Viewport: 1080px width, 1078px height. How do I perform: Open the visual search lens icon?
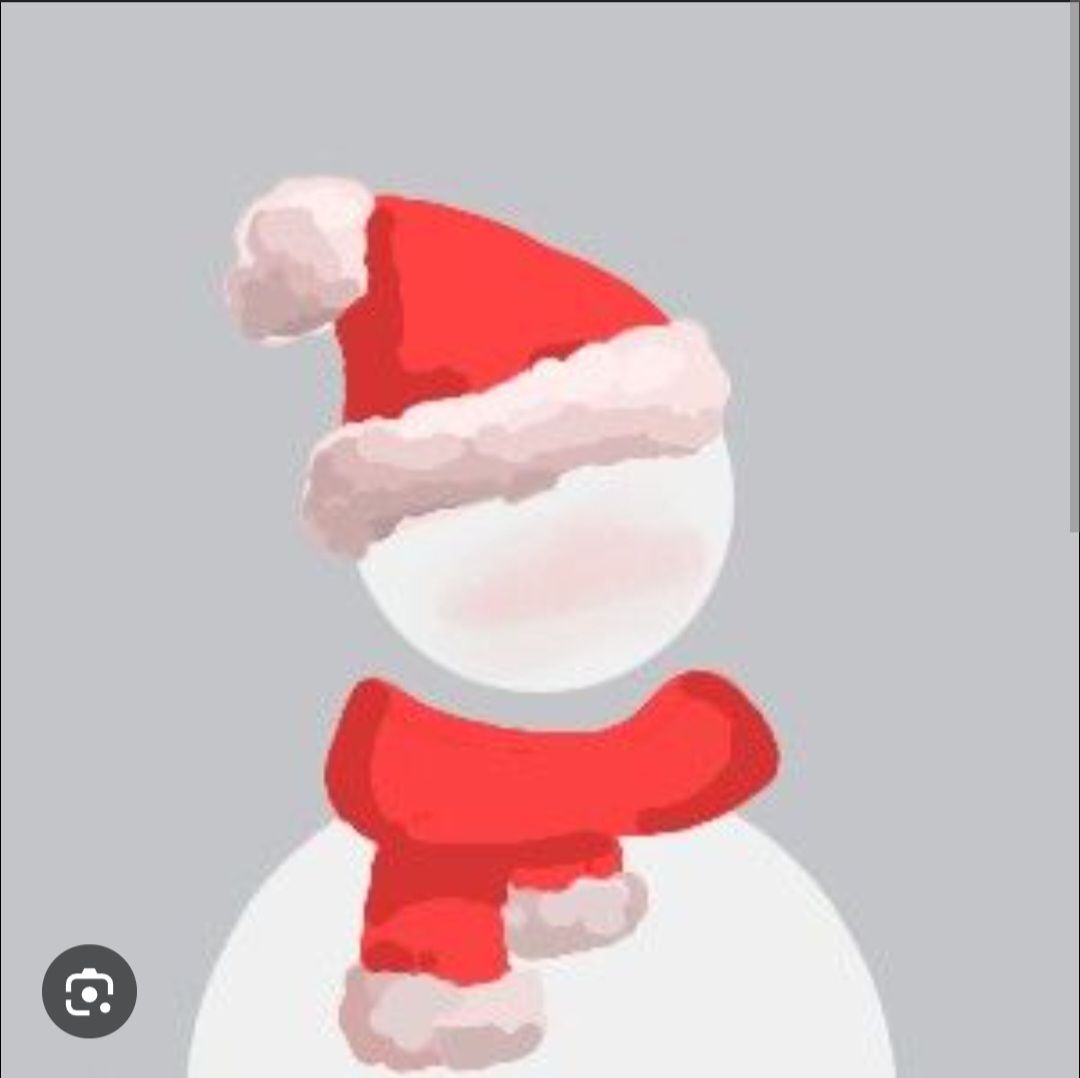[89, 992]
